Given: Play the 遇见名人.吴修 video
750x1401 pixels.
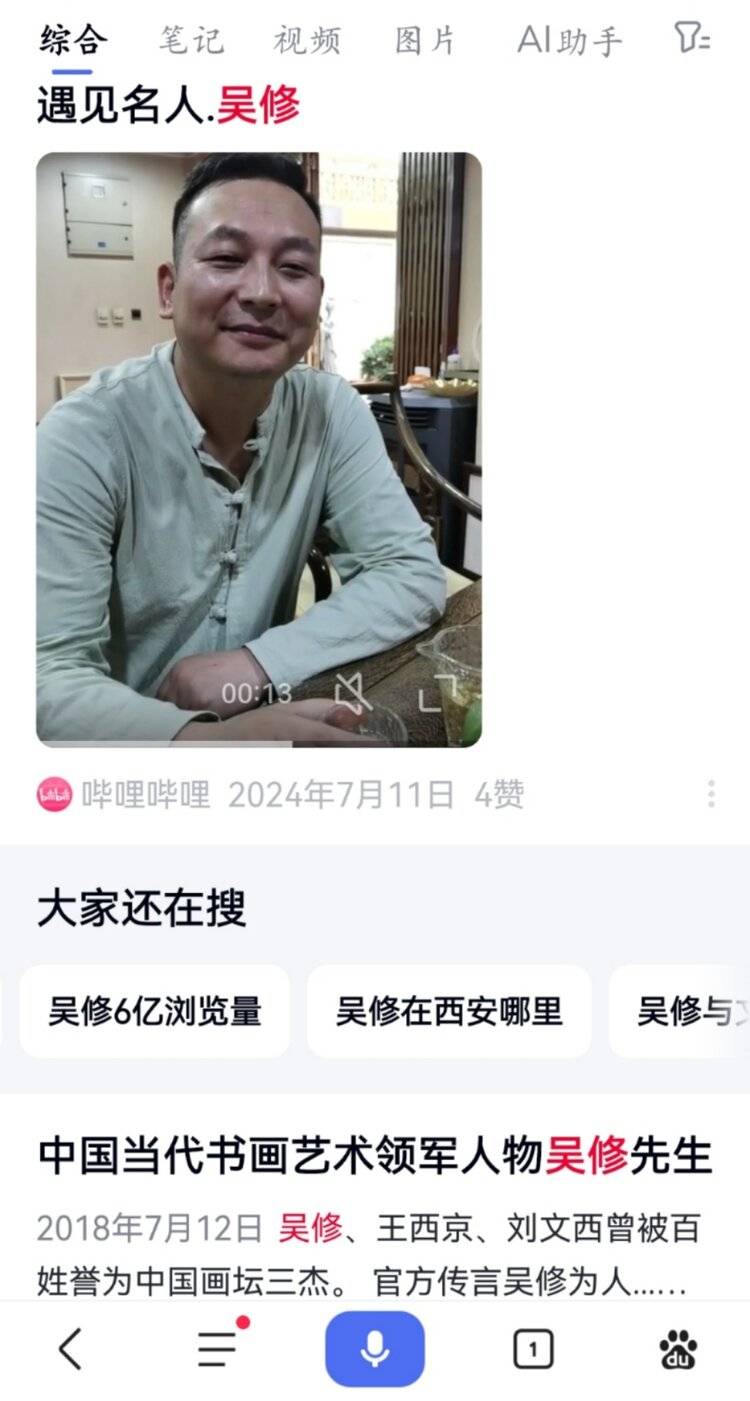Looking at the screenshot, I should click(x=259, y=449).
